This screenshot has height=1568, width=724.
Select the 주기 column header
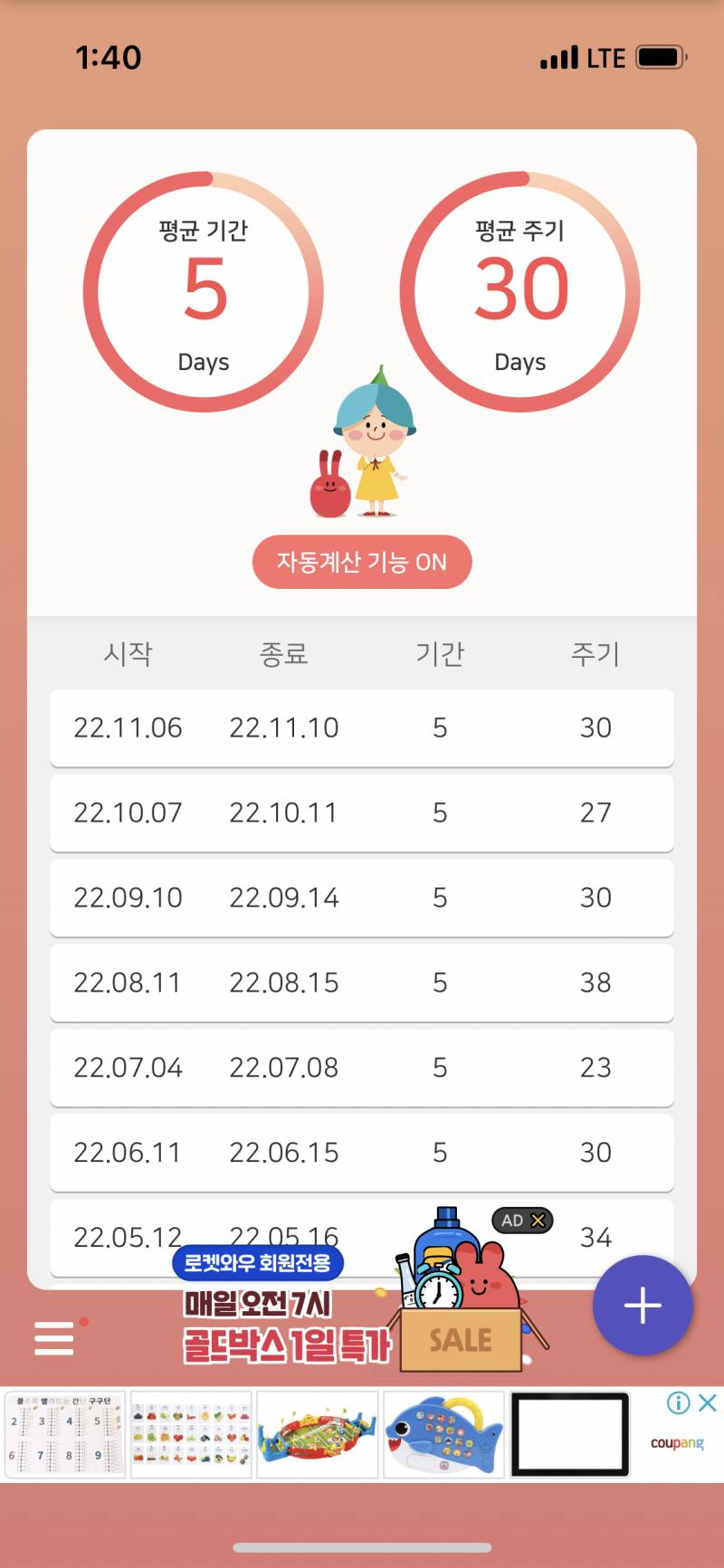pyautogui.click(x=595, y=653)
